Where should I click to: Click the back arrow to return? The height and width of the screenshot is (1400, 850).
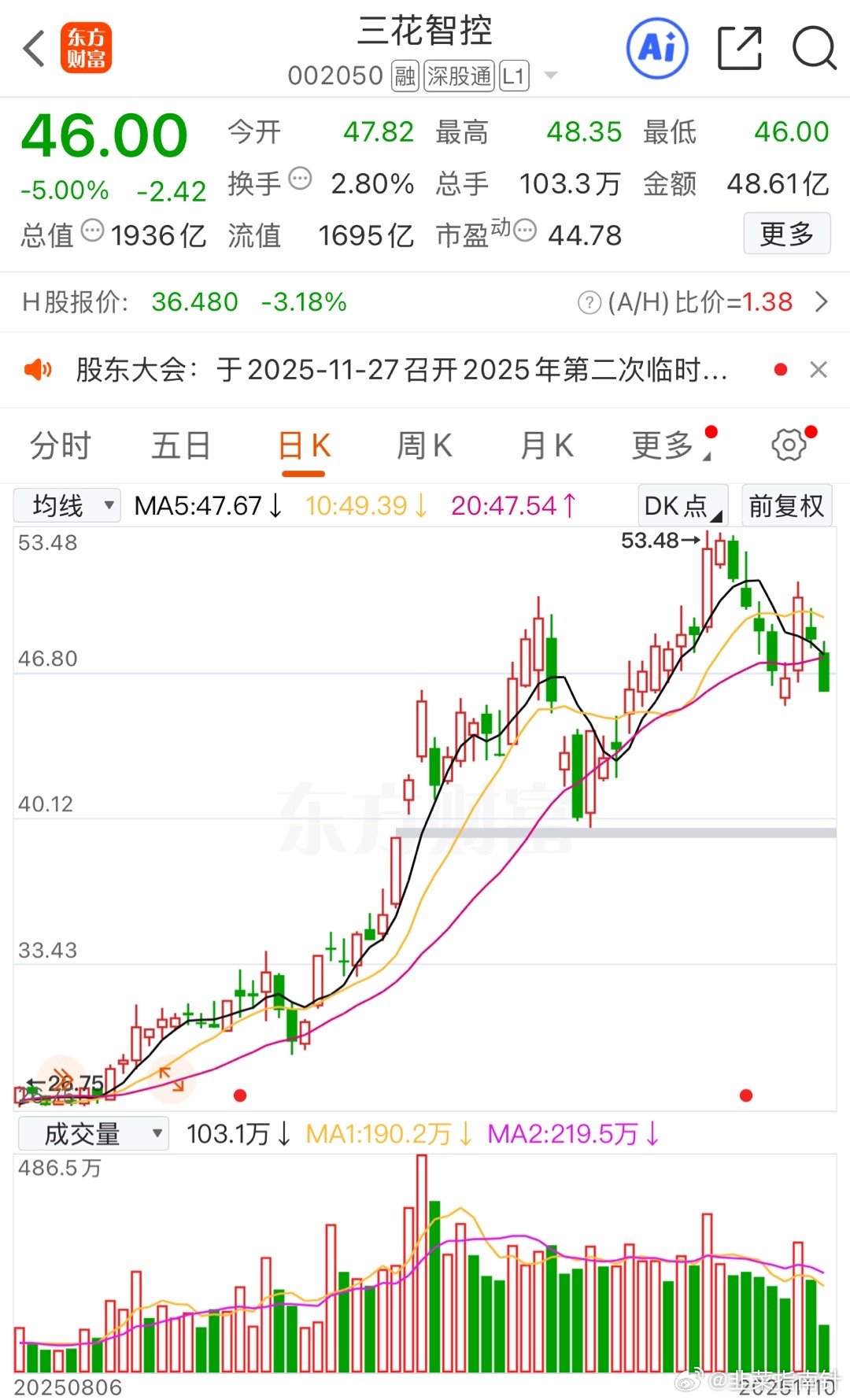click(x=33, y=49)
